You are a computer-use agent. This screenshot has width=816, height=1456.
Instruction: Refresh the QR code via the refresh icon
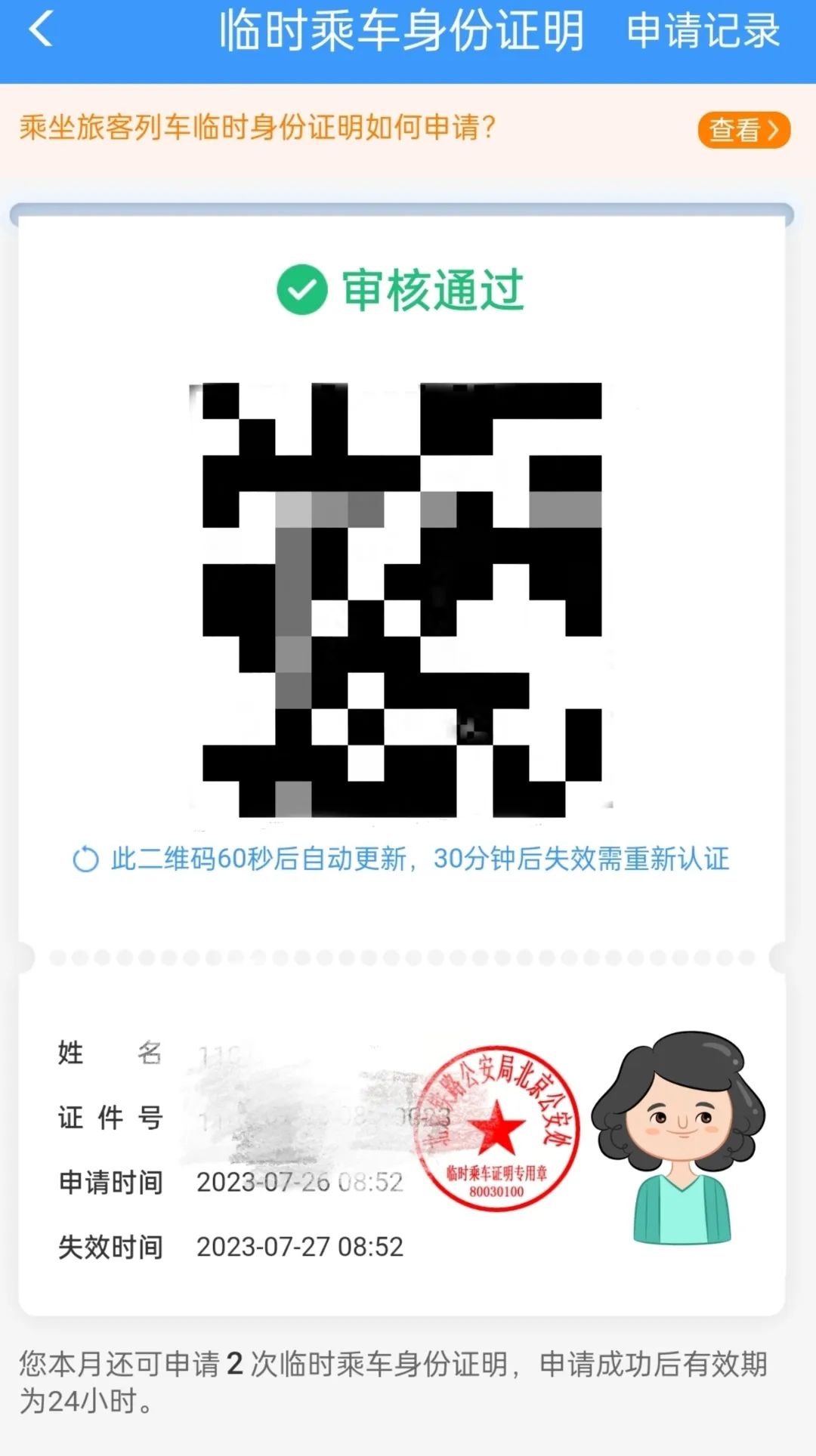[x=85, y=859]
